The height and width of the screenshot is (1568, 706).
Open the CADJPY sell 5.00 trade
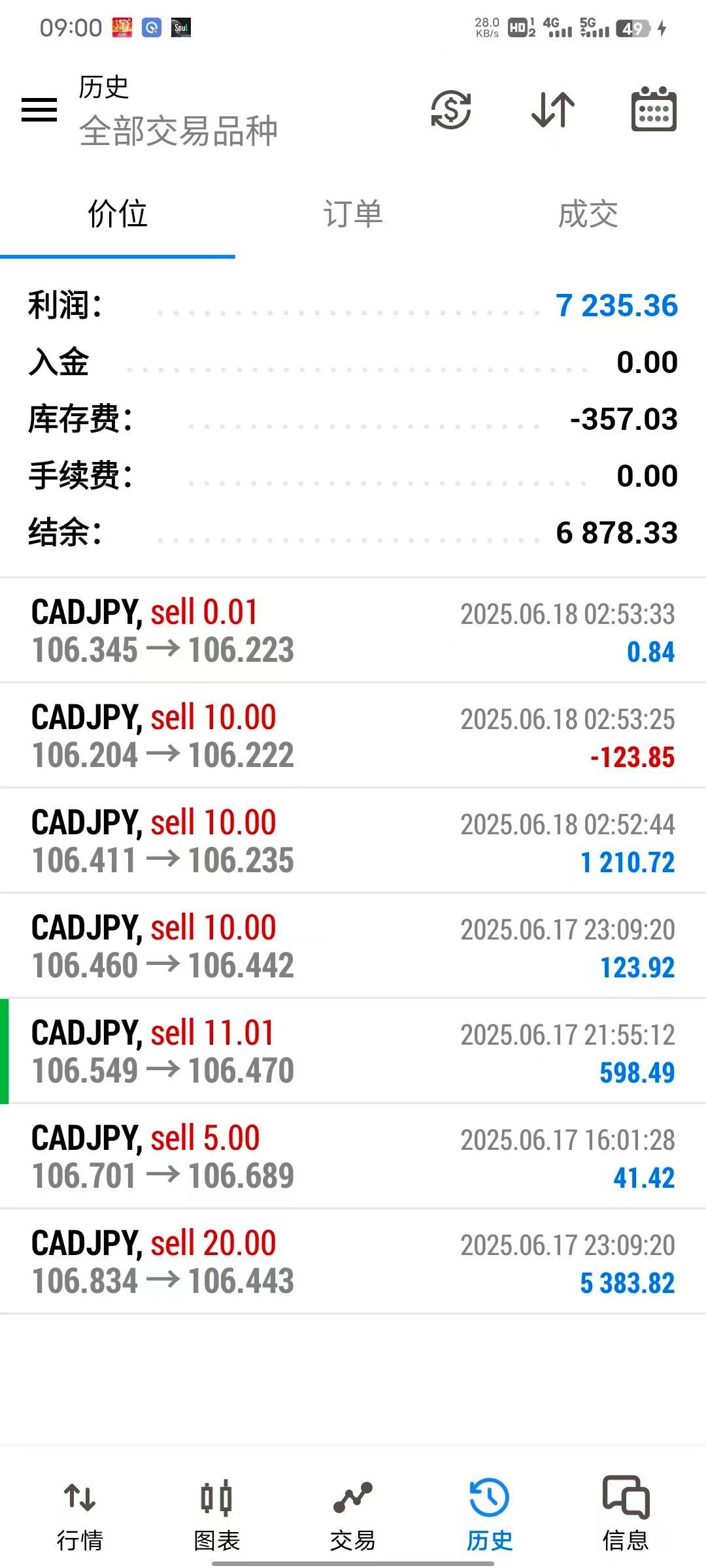pyautogui.click(x=353, y=1157)
